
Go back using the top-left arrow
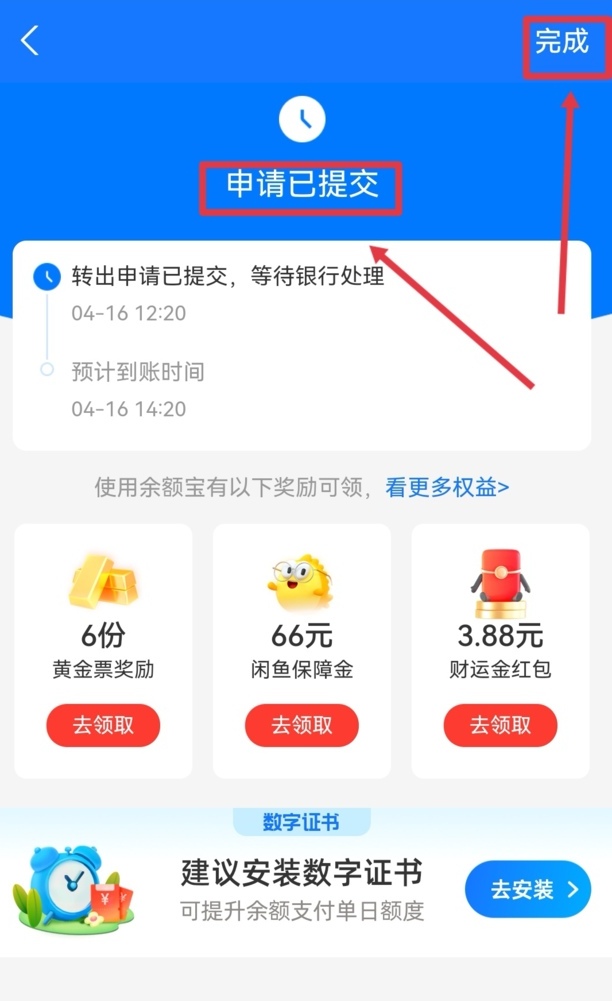pyautogui.click(x=30, y=41)
